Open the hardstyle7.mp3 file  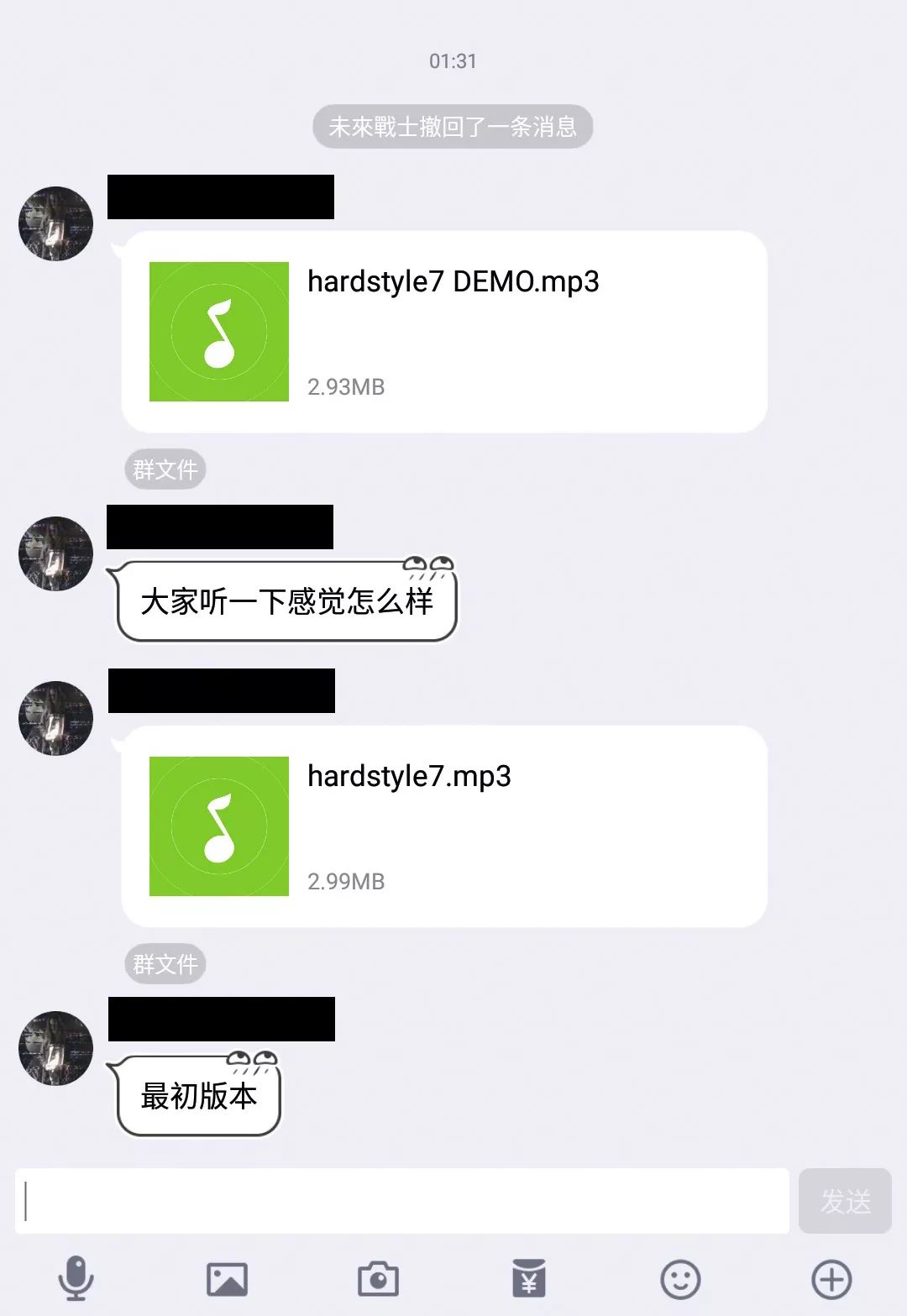point(443,826)
